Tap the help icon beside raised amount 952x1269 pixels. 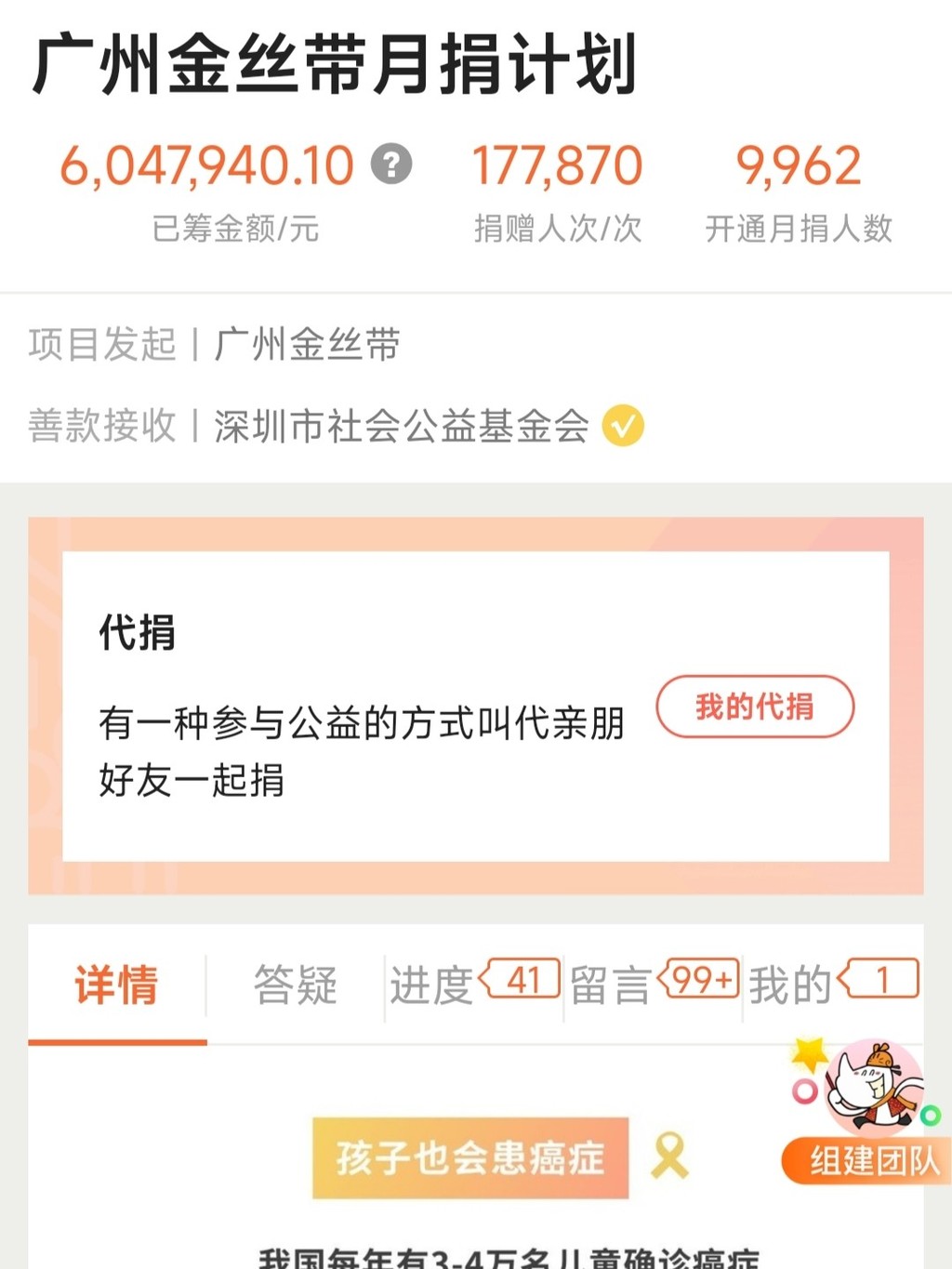tap(391, 165)
